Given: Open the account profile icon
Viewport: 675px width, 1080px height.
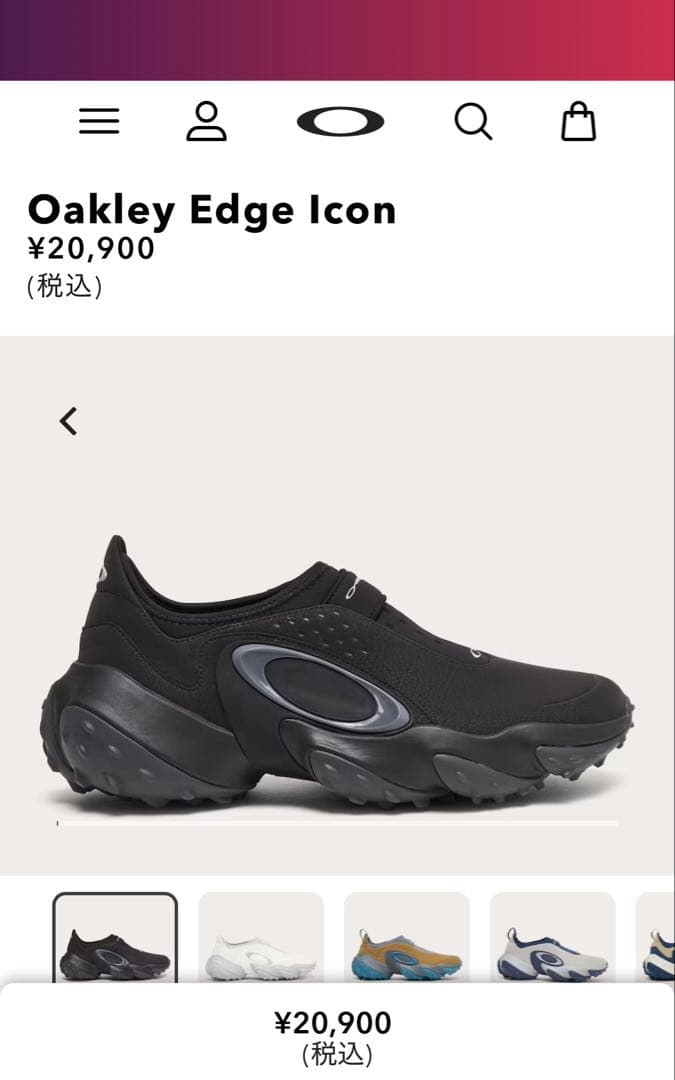Looking at the screenshot, I should [x=207, y=122].
